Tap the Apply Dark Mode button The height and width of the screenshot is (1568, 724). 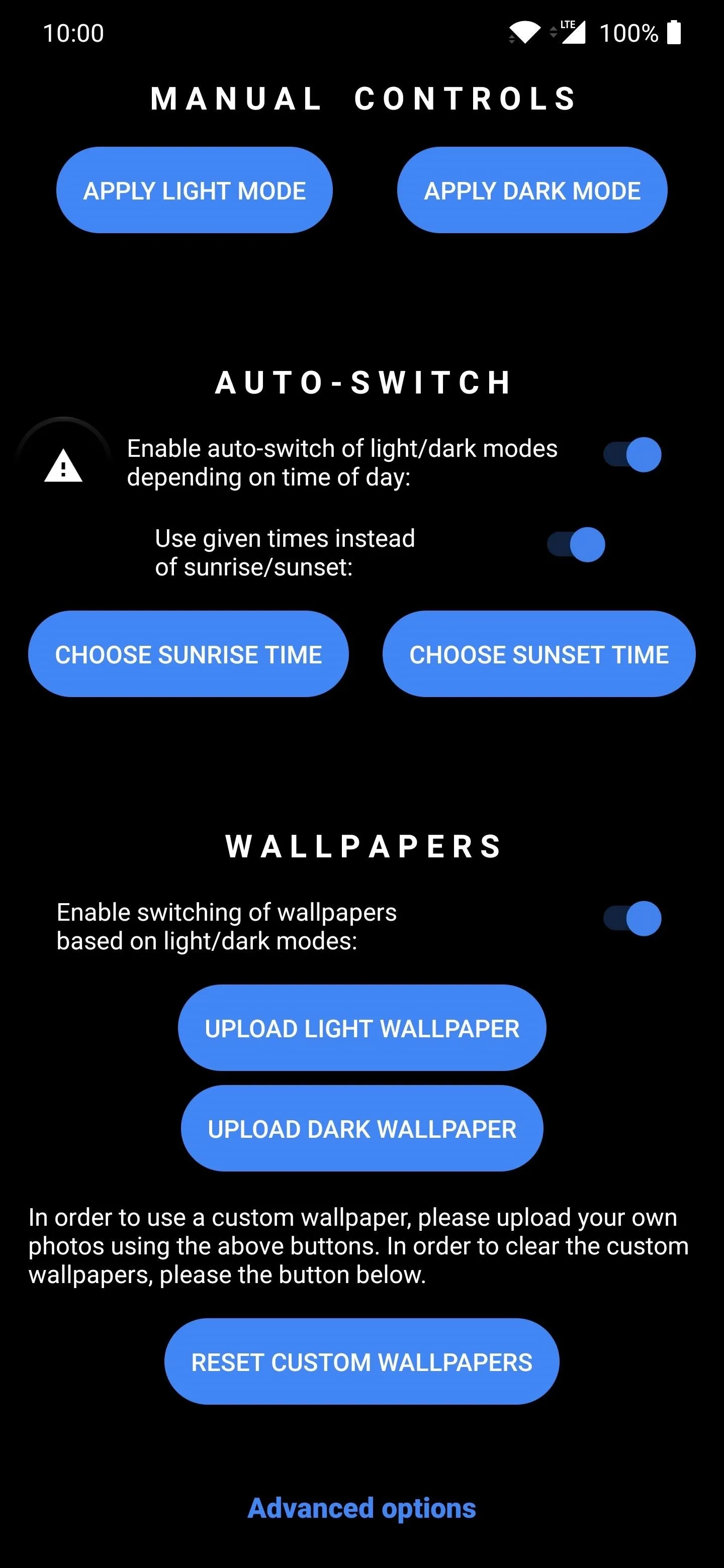coord(532,190)
